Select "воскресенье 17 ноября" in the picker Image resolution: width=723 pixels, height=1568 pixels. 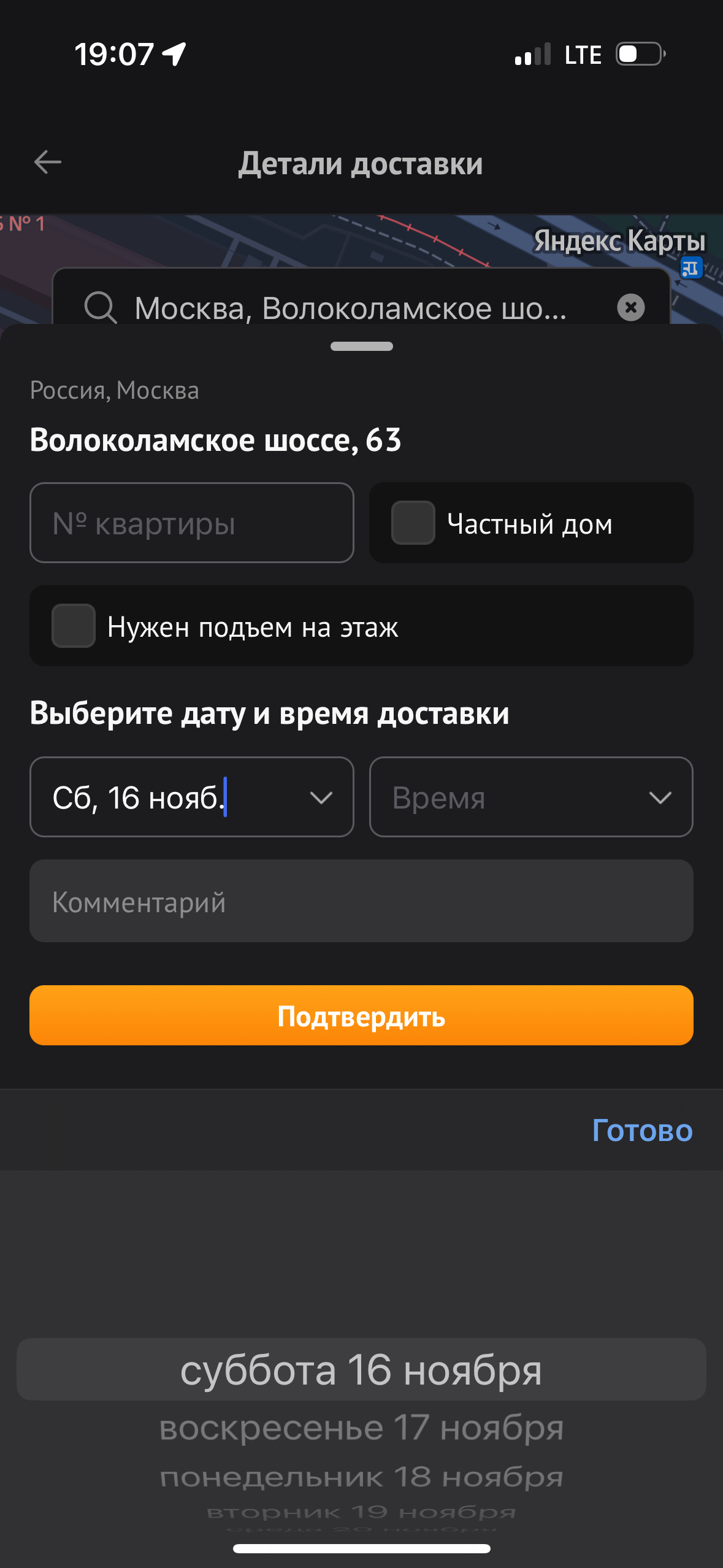[361, 1428]
